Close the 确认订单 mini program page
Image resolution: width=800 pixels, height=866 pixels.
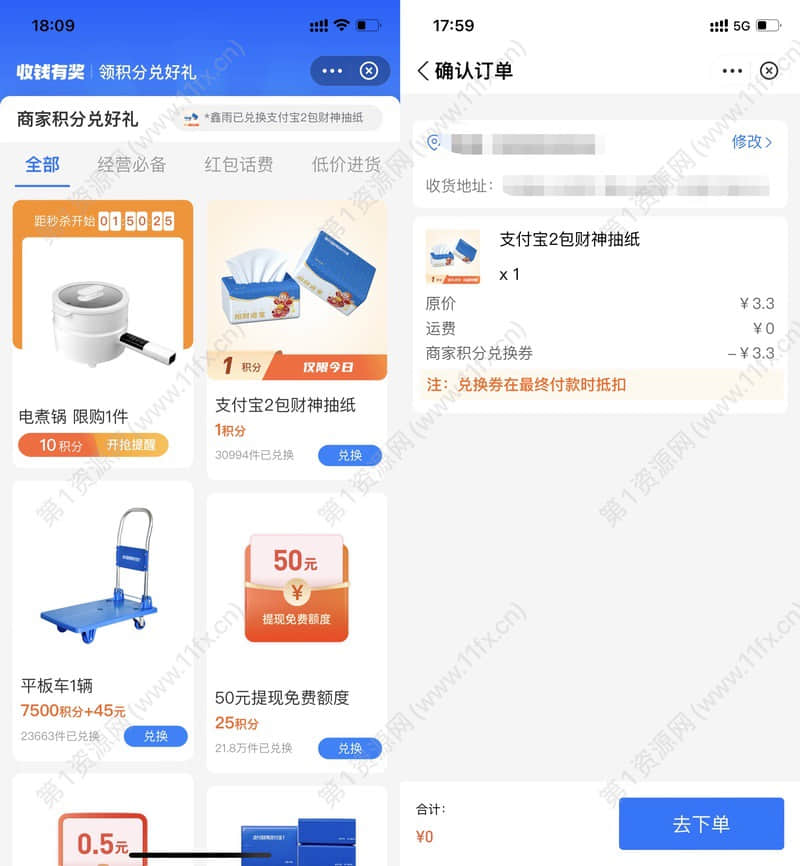click(x=769, y=71)
